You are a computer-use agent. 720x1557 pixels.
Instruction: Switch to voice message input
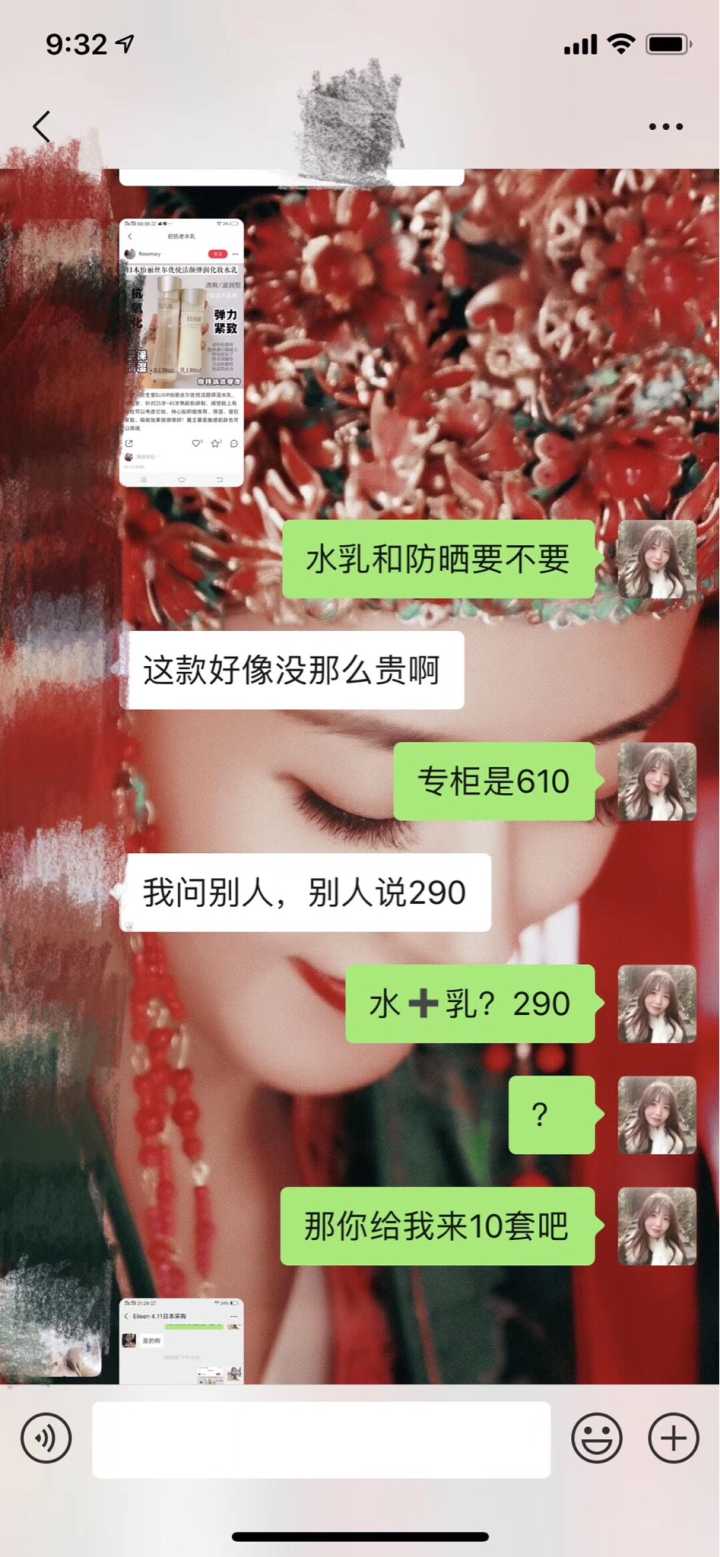pos(46,1440)
